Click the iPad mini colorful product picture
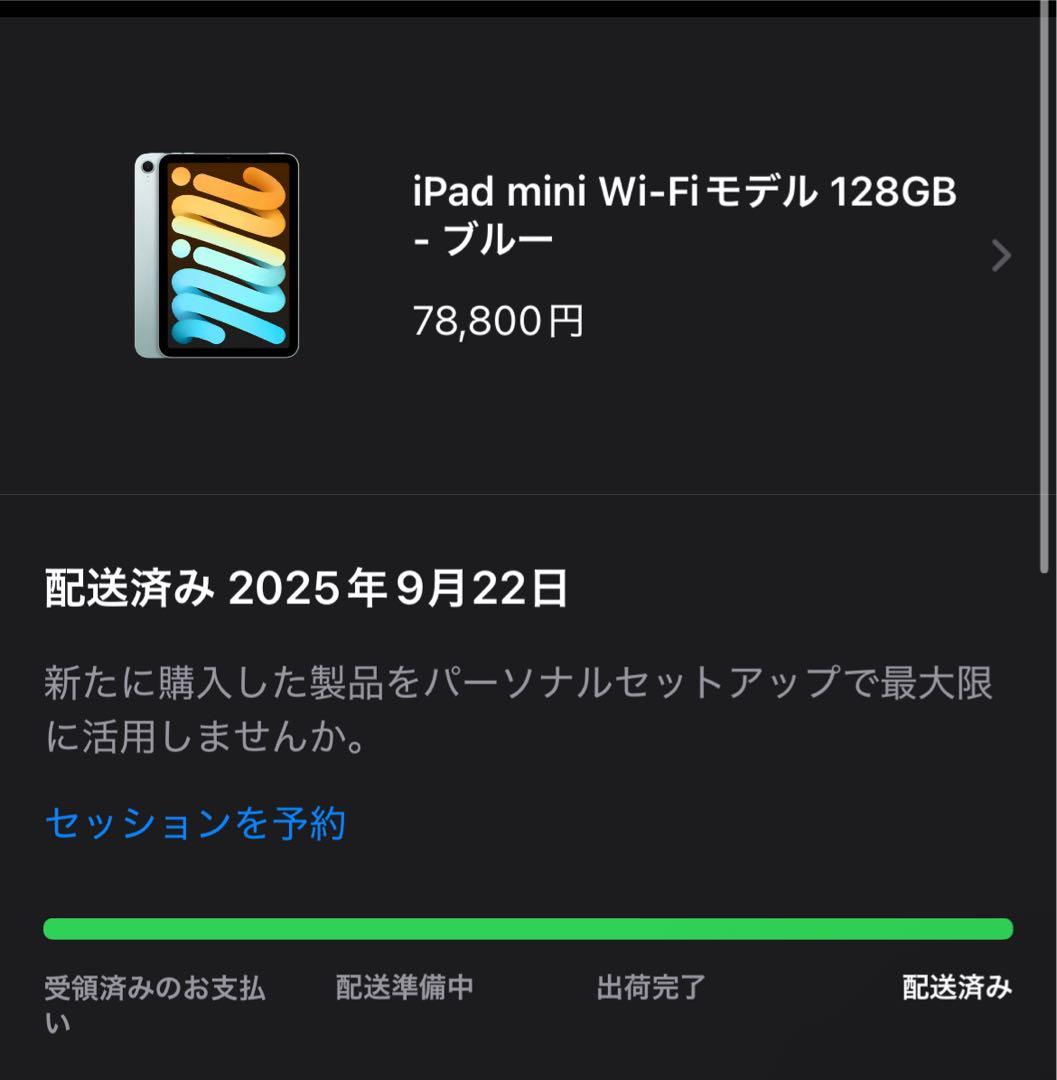 [x=230, y=255]
